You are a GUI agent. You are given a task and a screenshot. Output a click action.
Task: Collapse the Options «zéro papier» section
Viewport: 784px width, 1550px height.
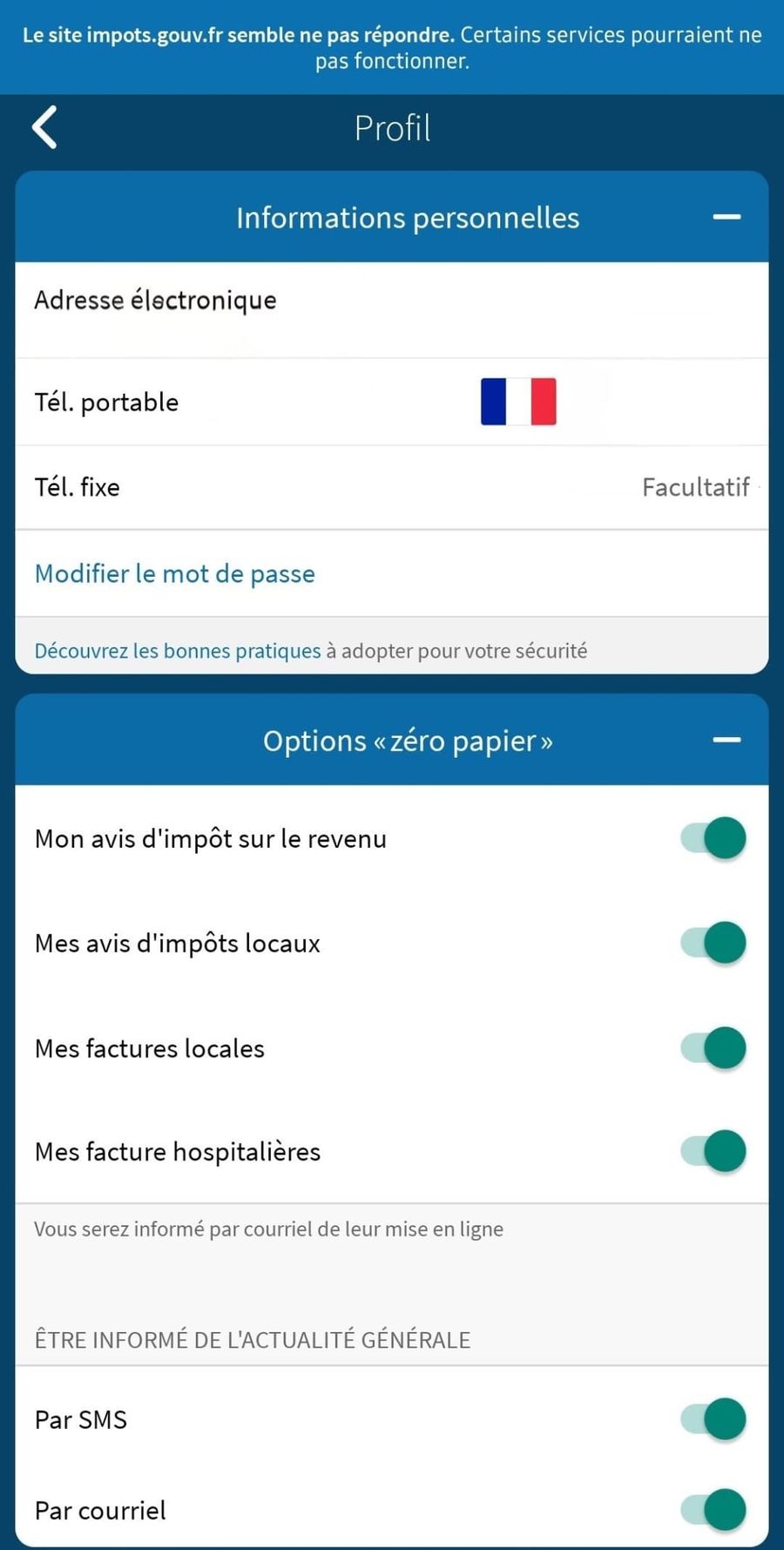point(727,740)
